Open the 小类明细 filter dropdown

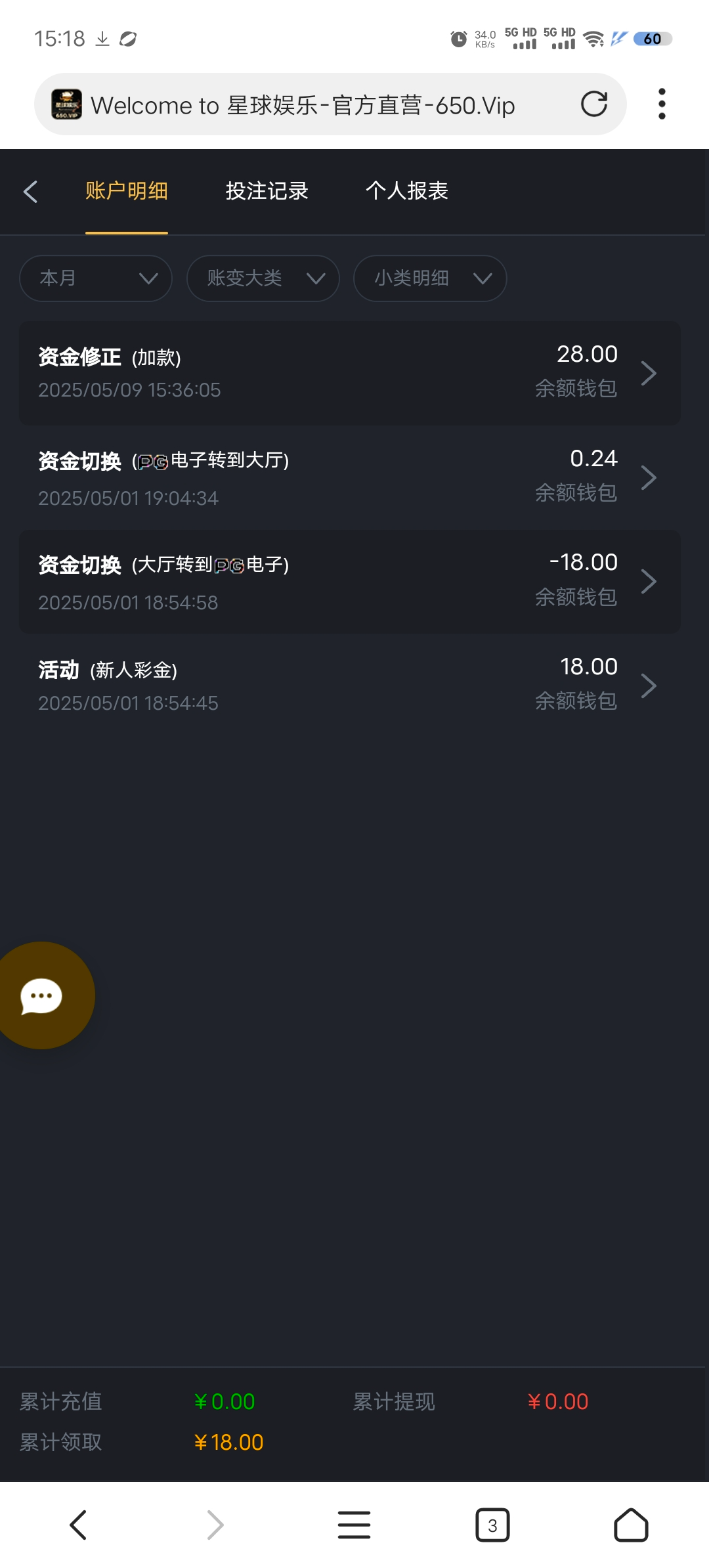(429, 278)
